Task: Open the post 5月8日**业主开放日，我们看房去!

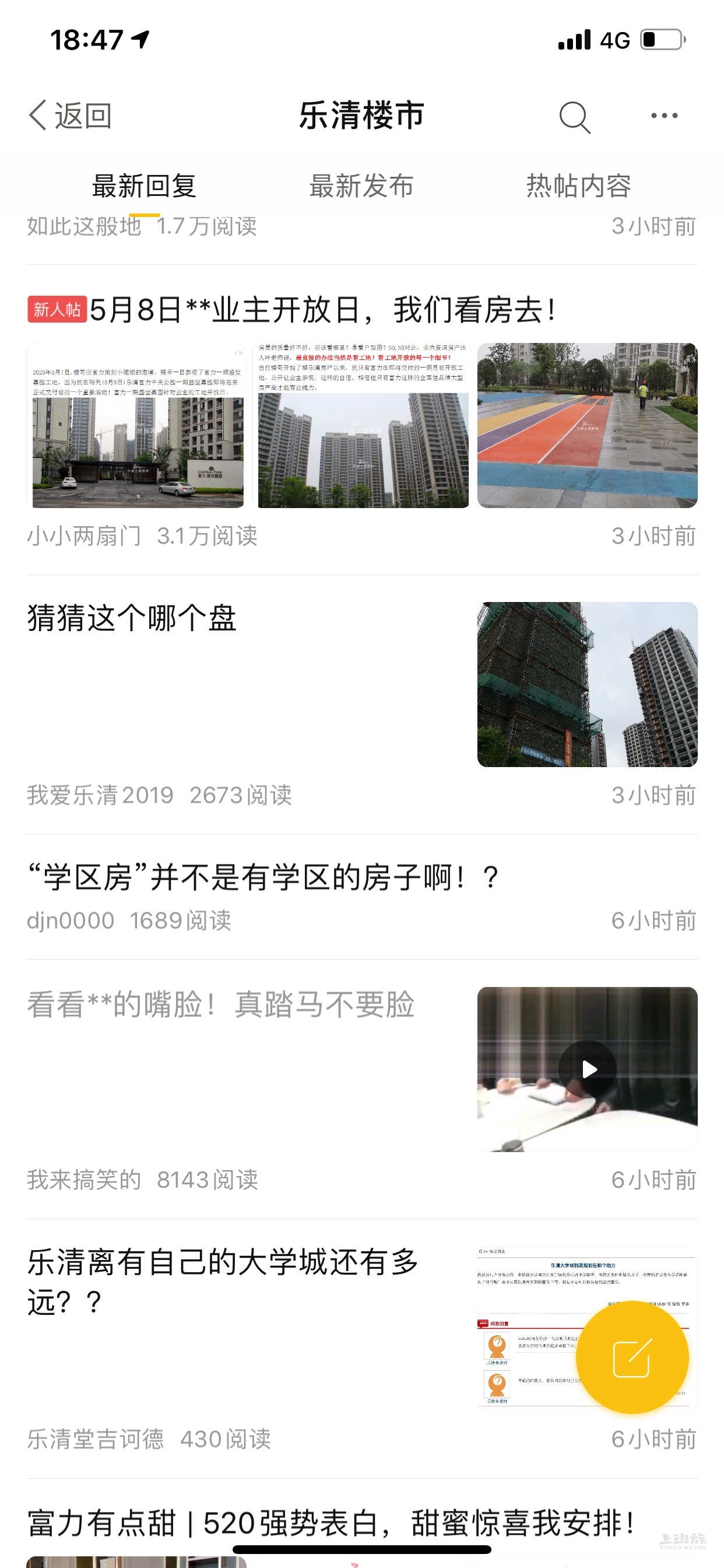Action: pyautogui.click(x=322, y=310)
